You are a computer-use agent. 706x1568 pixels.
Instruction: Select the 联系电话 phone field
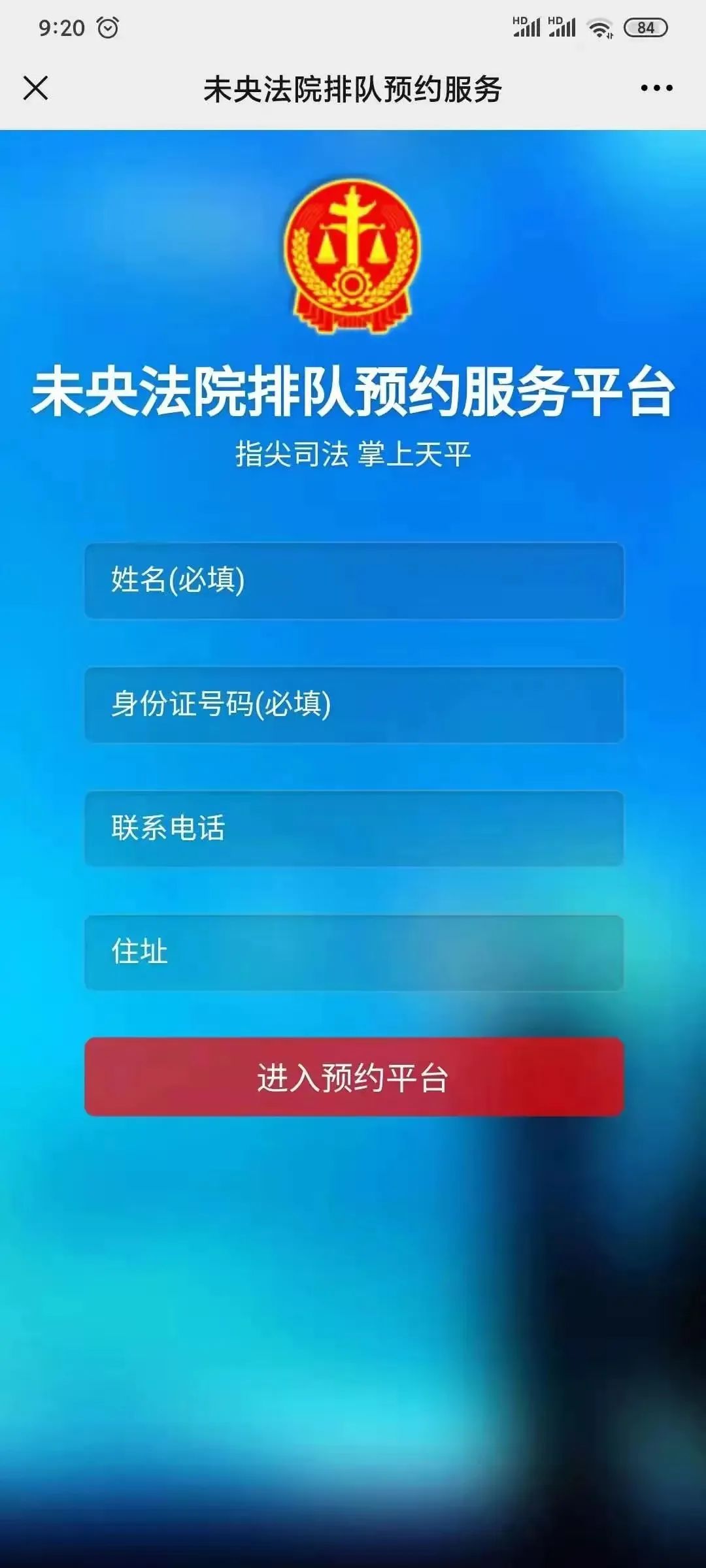(x=354, y=828)
